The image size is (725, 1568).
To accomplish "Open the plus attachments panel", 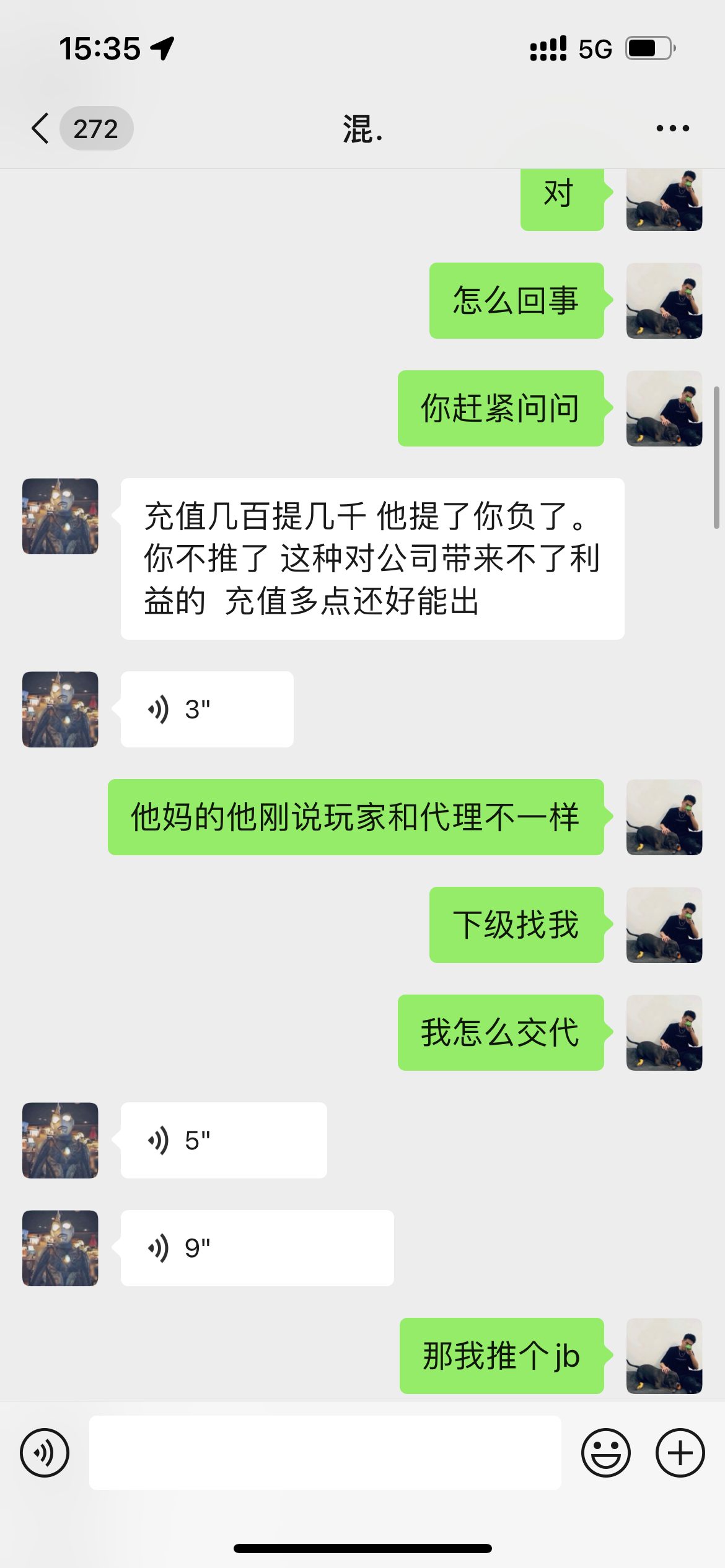I will 680,1453.
